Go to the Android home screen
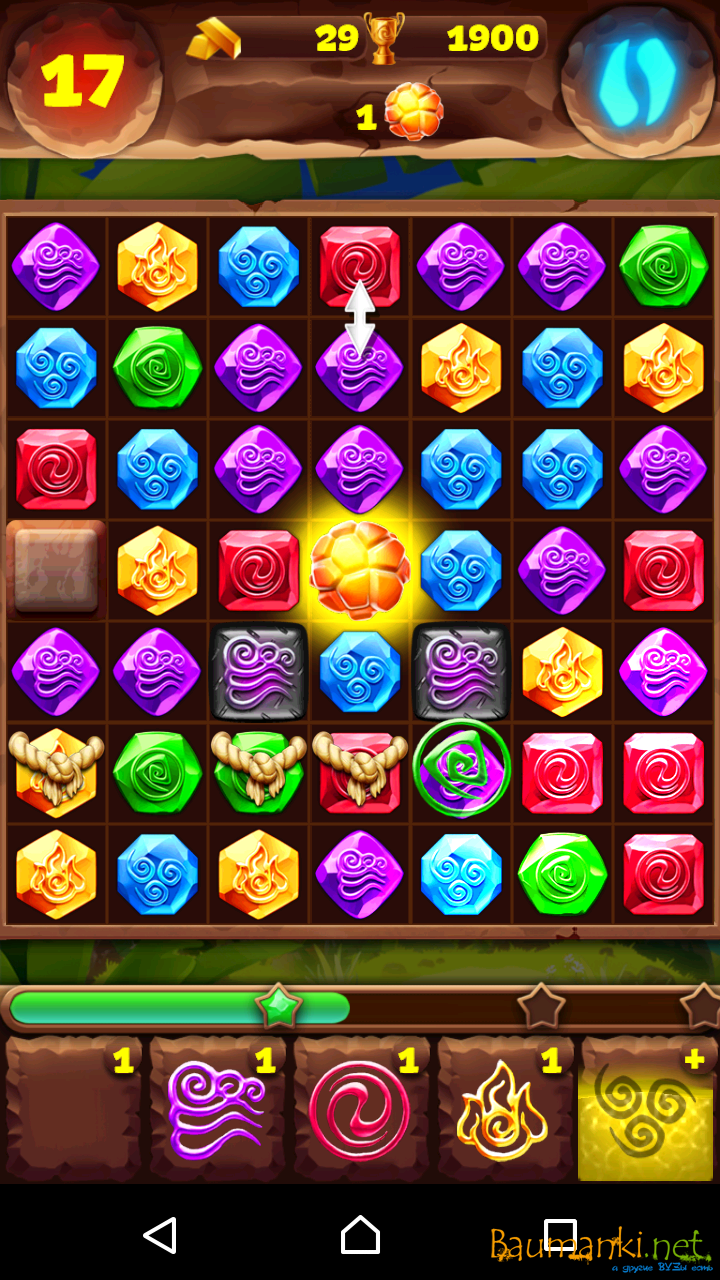Image resolution: width=720 pixels, height=1280 pixels. pyautogui.click(x=360, y=1236)
